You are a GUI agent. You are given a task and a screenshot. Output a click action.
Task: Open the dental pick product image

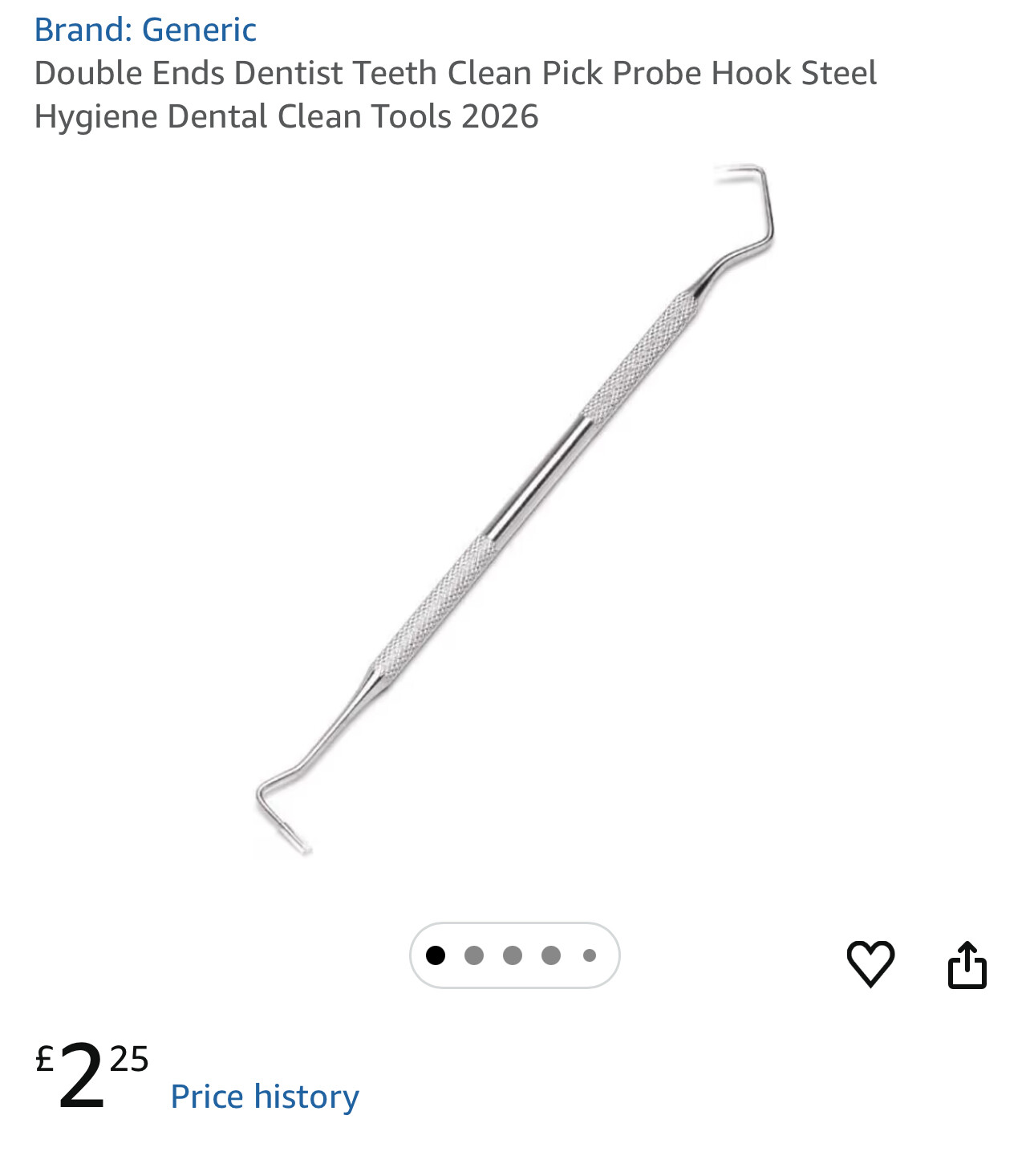pos(515,510)
